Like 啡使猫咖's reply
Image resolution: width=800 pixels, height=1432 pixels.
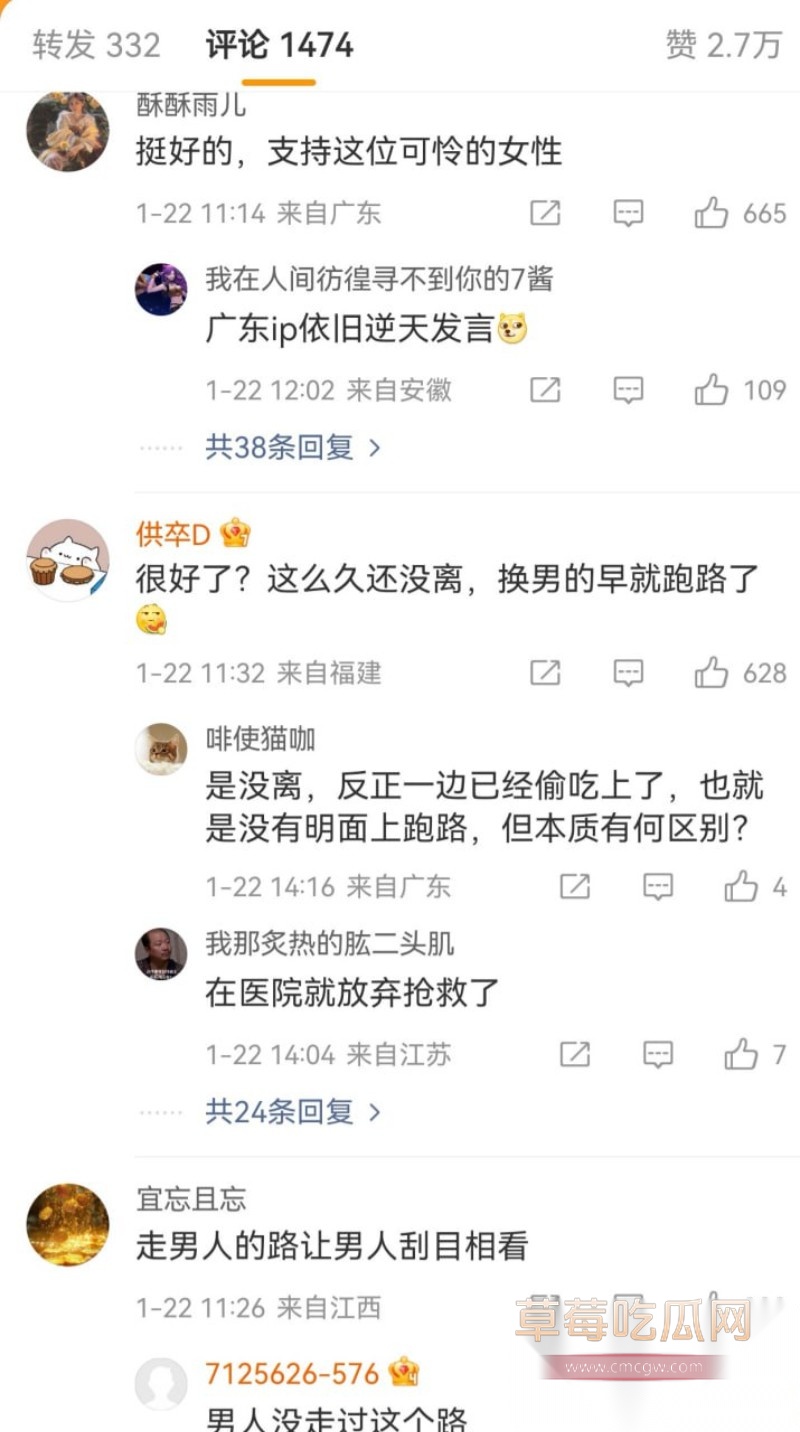pos(741,886)
